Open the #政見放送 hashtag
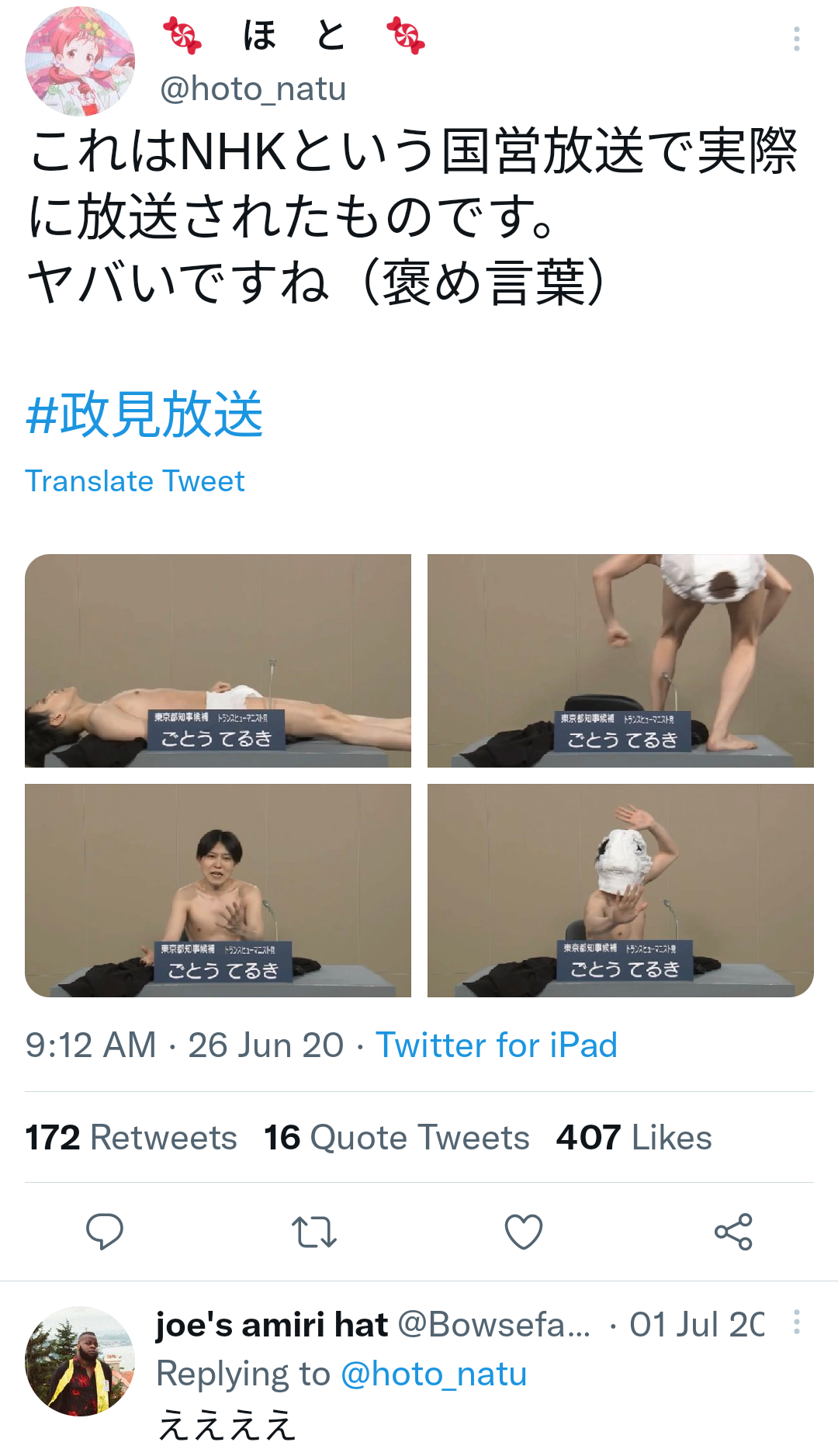This screenshot has height=1456, width=838. pos(144,414)
